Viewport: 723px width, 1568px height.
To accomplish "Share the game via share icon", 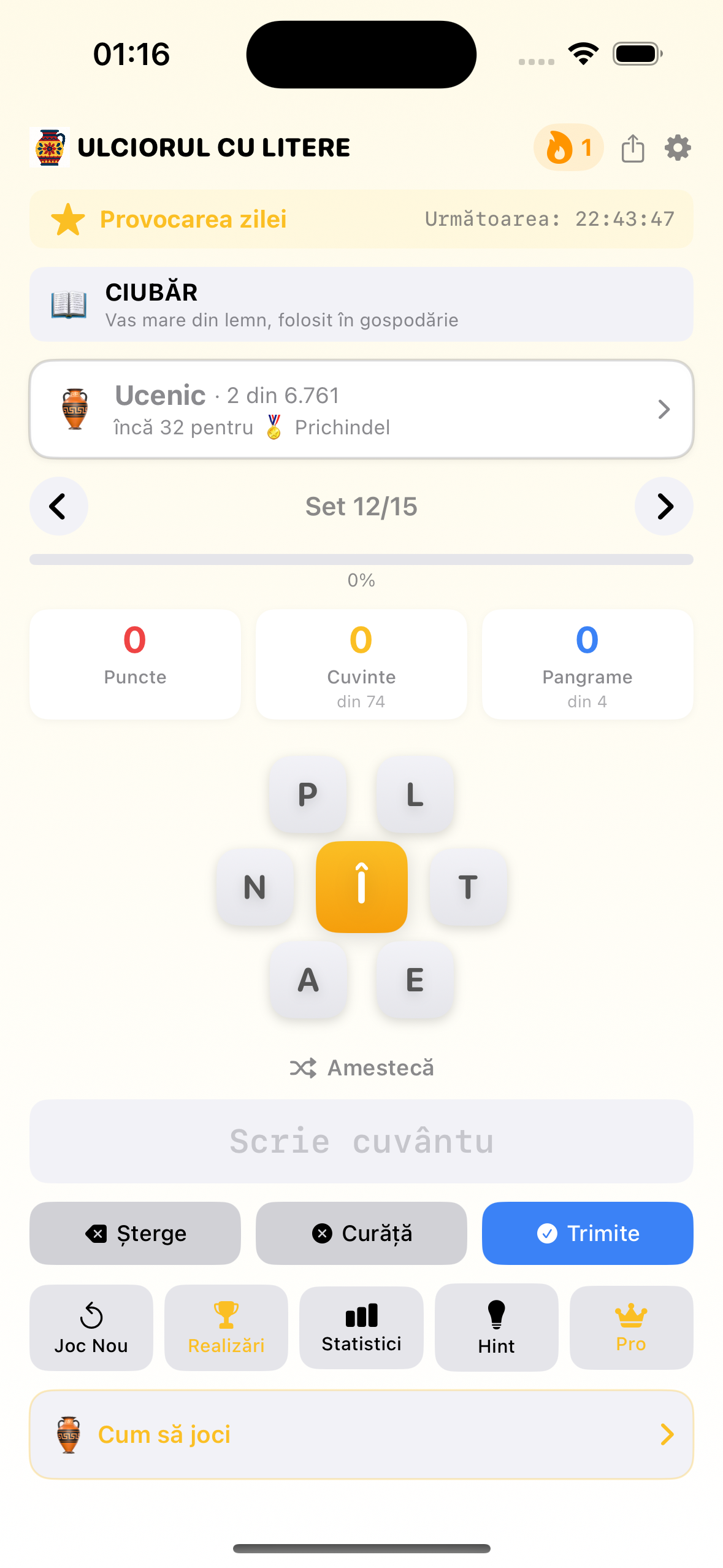I will coord(632,148).
